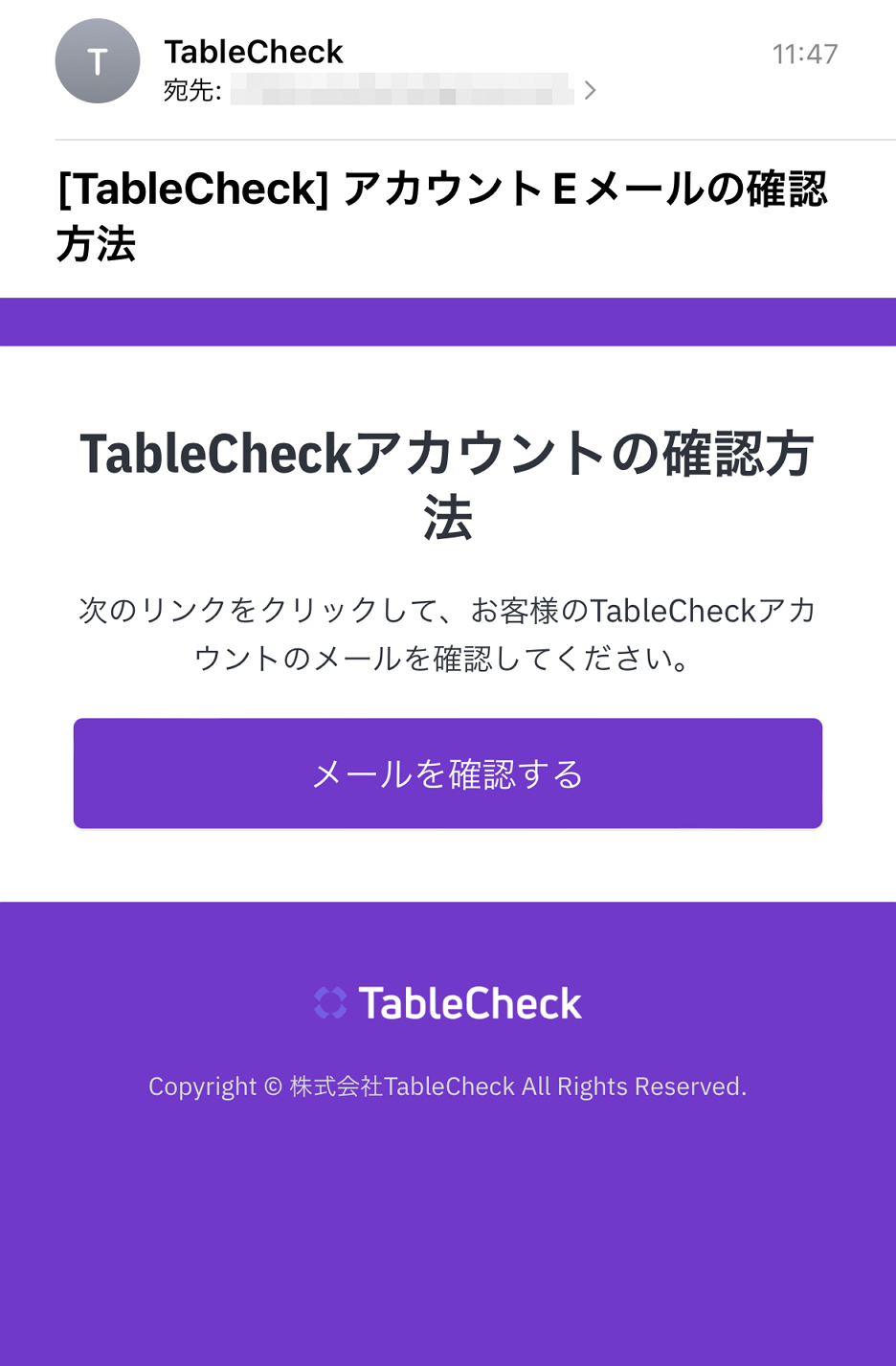The width and height of the screenshot is (896, 1366).
Task: Select the copyright notice text
Action: pyautogui.click(x=447, y=1086)
